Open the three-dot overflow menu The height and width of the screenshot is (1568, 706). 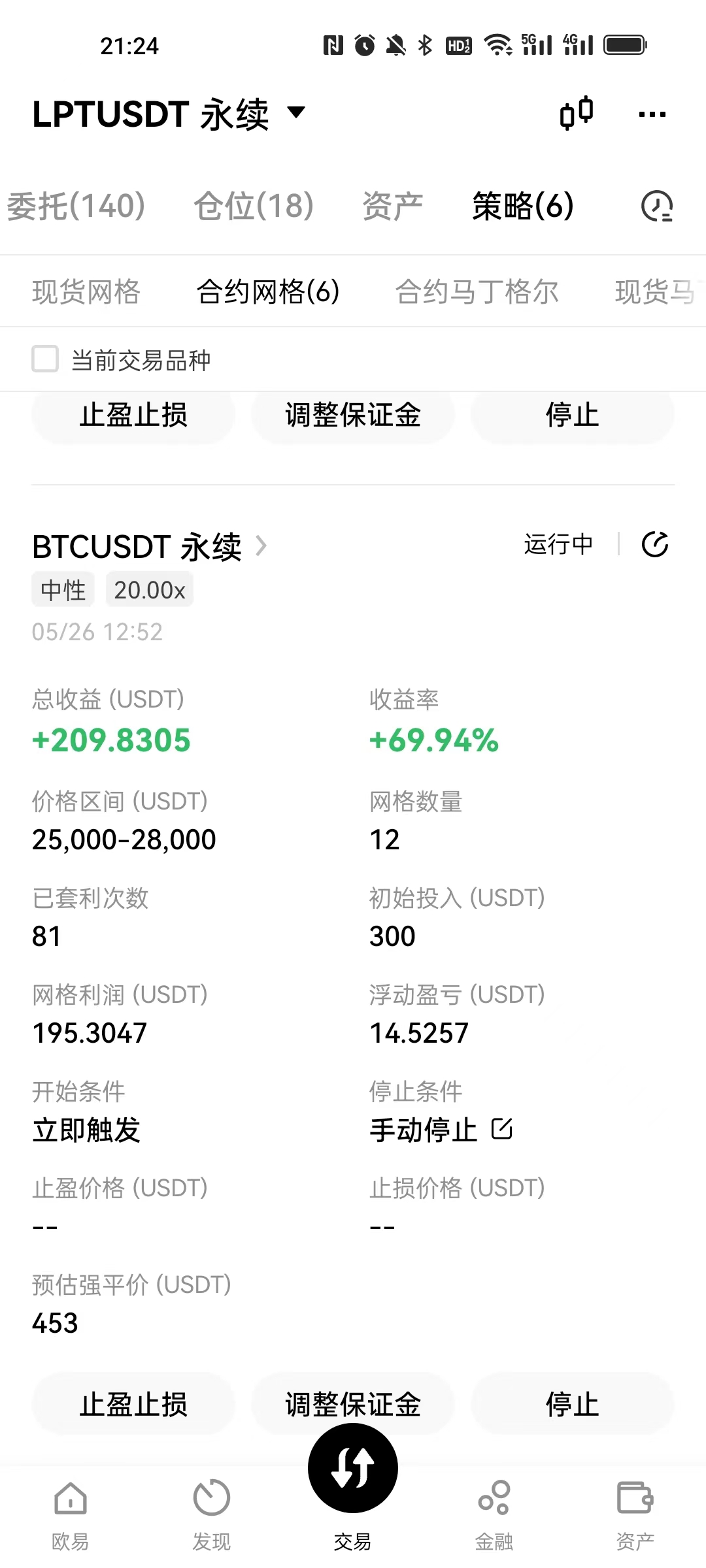coord(652,114)
